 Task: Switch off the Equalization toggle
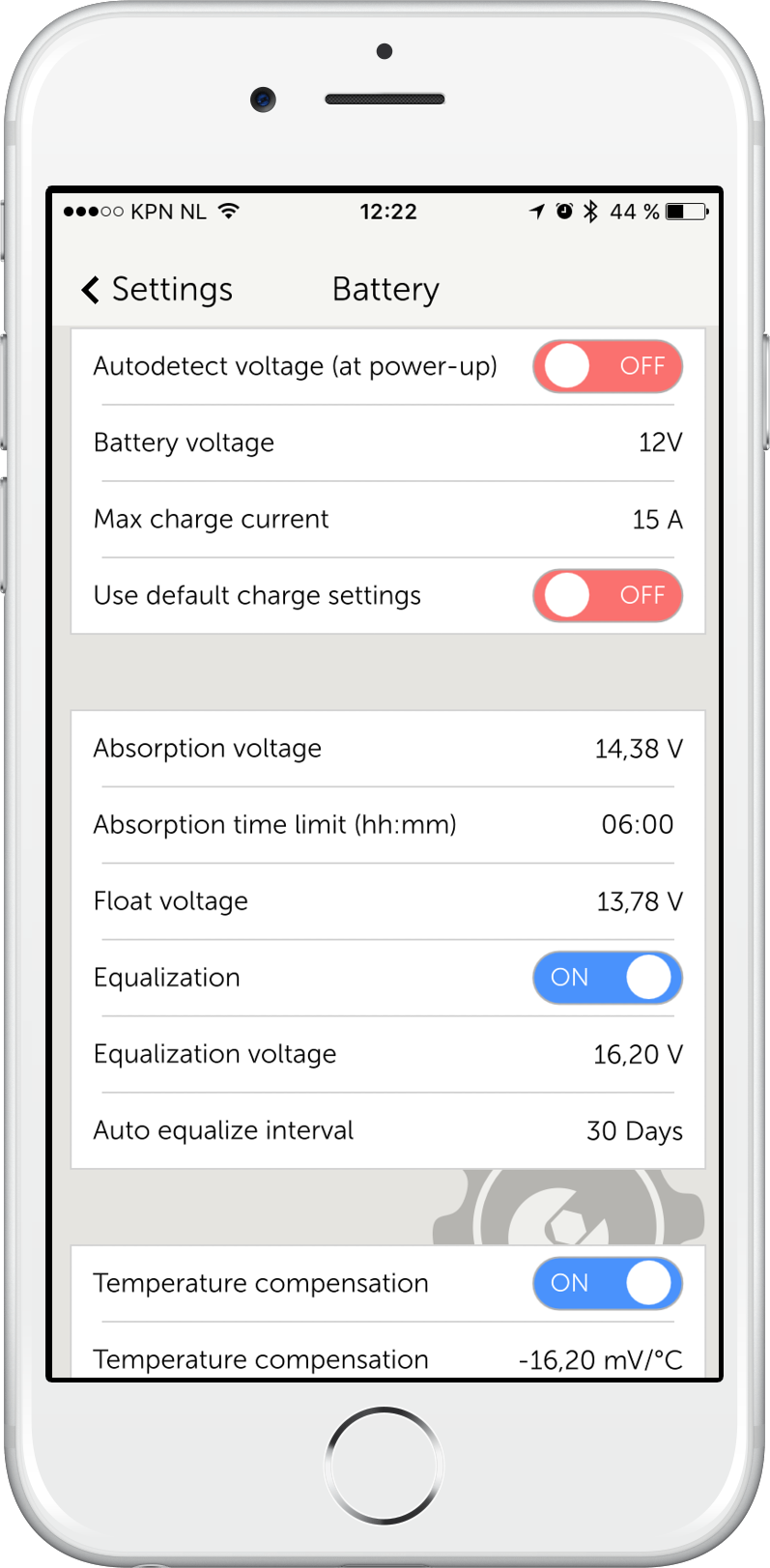point(607,978)
